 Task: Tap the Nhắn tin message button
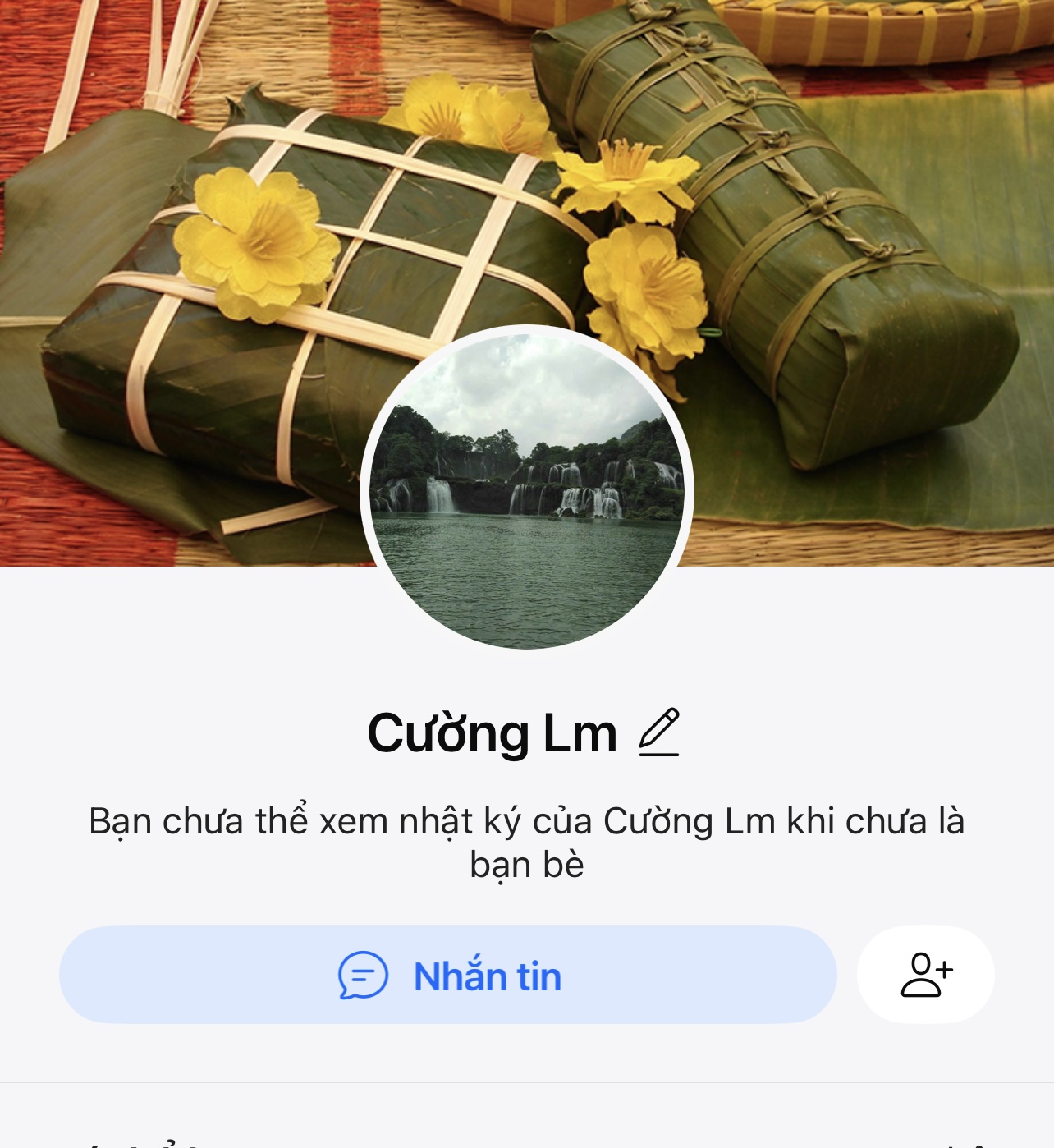(448, 976)
